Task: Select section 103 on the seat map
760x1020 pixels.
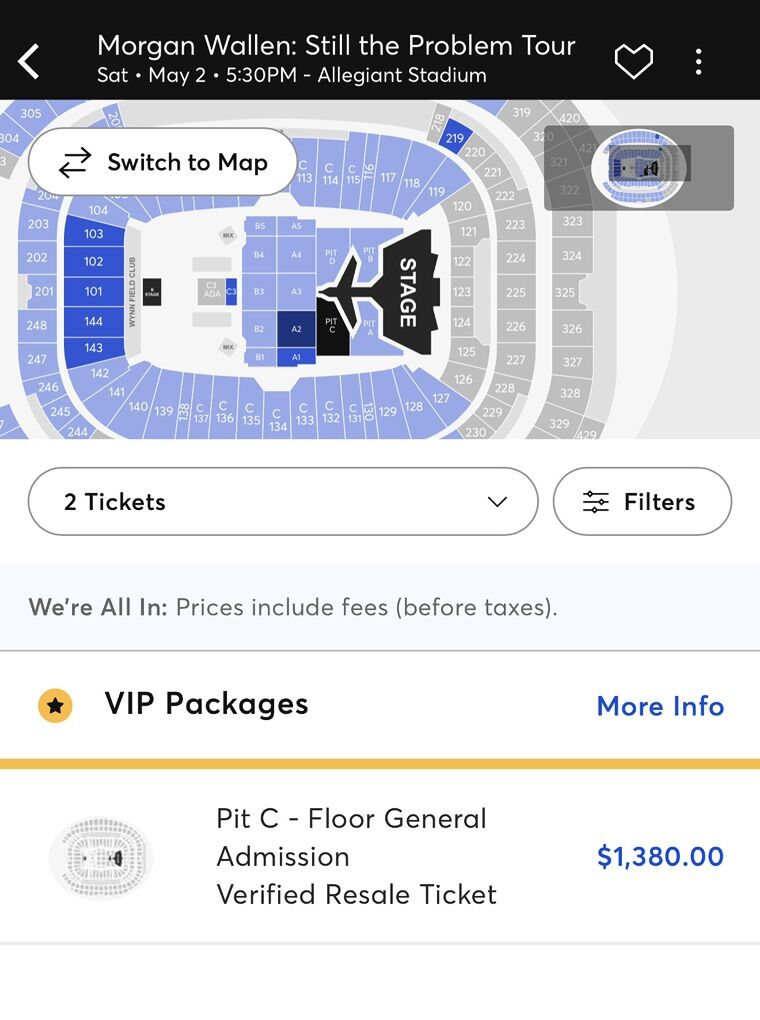Action: (x=94, y=234)
